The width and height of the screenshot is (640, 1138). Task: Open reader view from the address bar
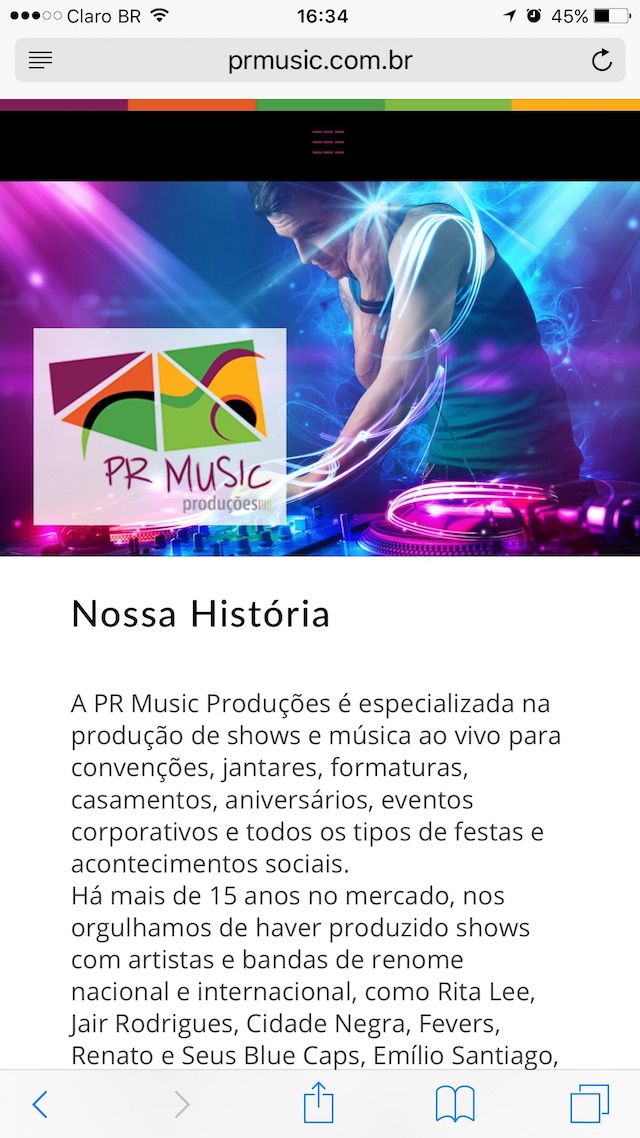(40, 61)
